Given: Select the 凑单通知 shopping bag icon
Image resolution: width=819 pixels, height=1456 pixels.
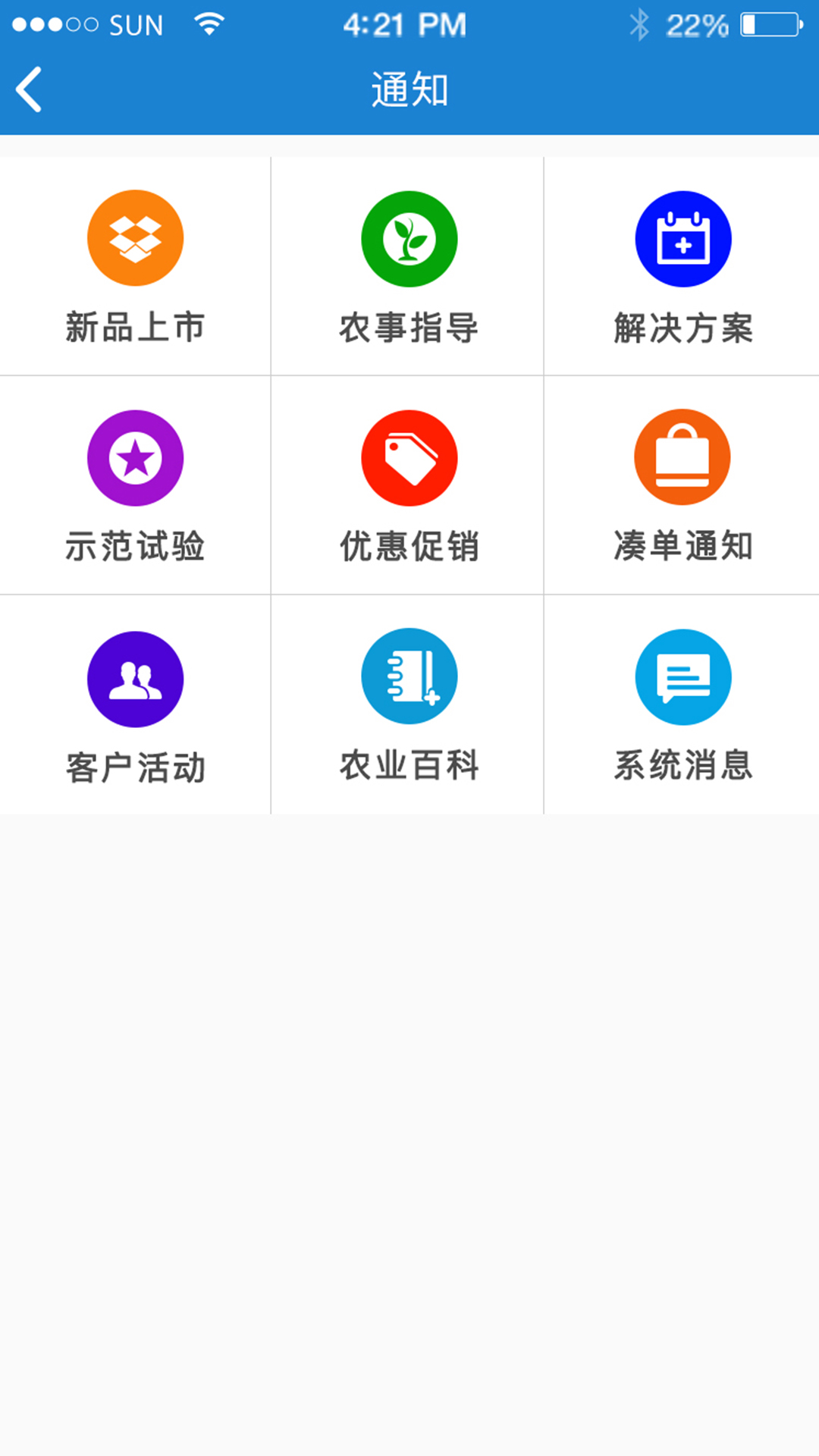Looking at the screenshot, I should (x=682, y=457).
